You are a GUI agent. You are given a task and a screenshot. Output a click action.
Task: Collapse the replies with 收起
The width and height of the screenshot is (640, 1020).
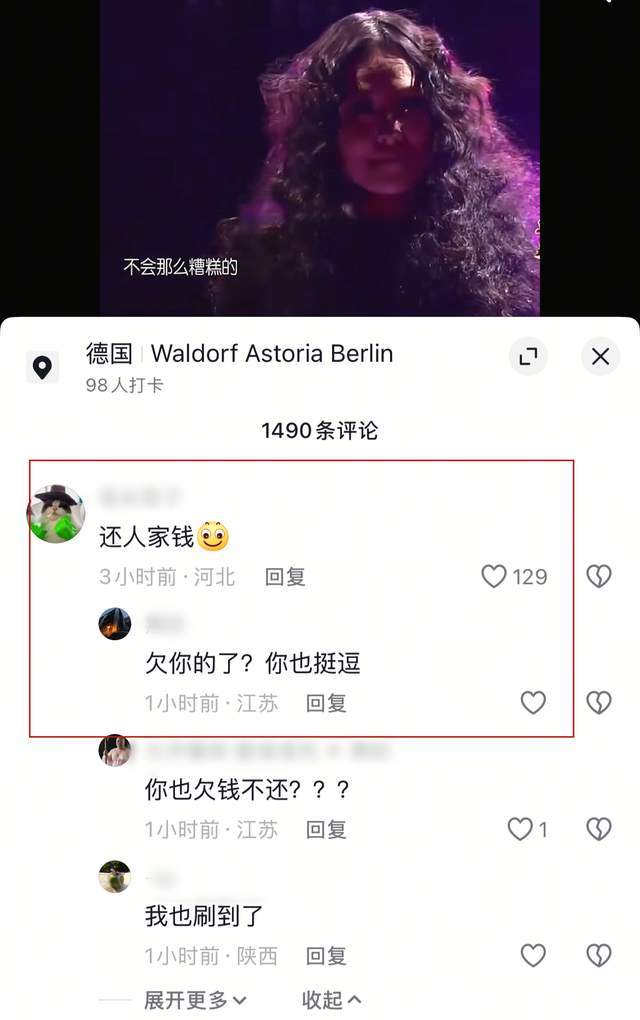coord(331,999)
